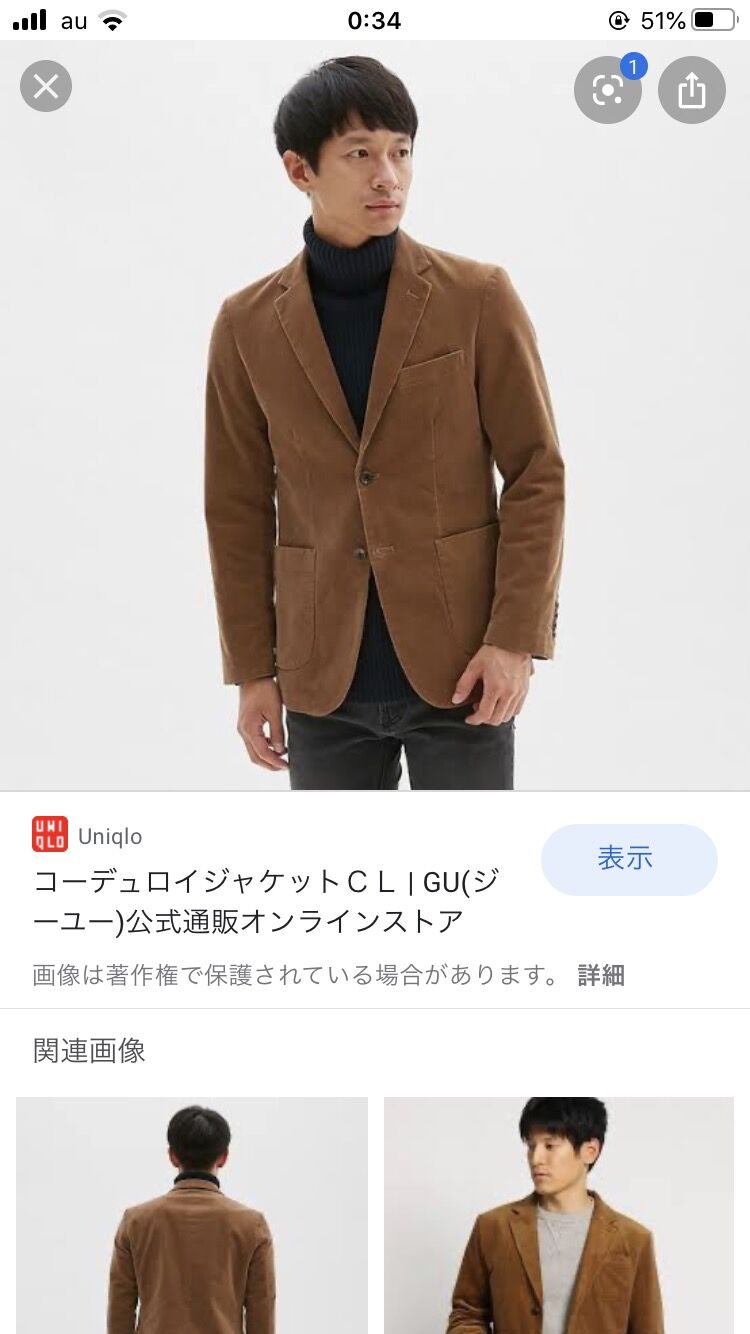Open the 詳細 copyright details link

[601, 975]
